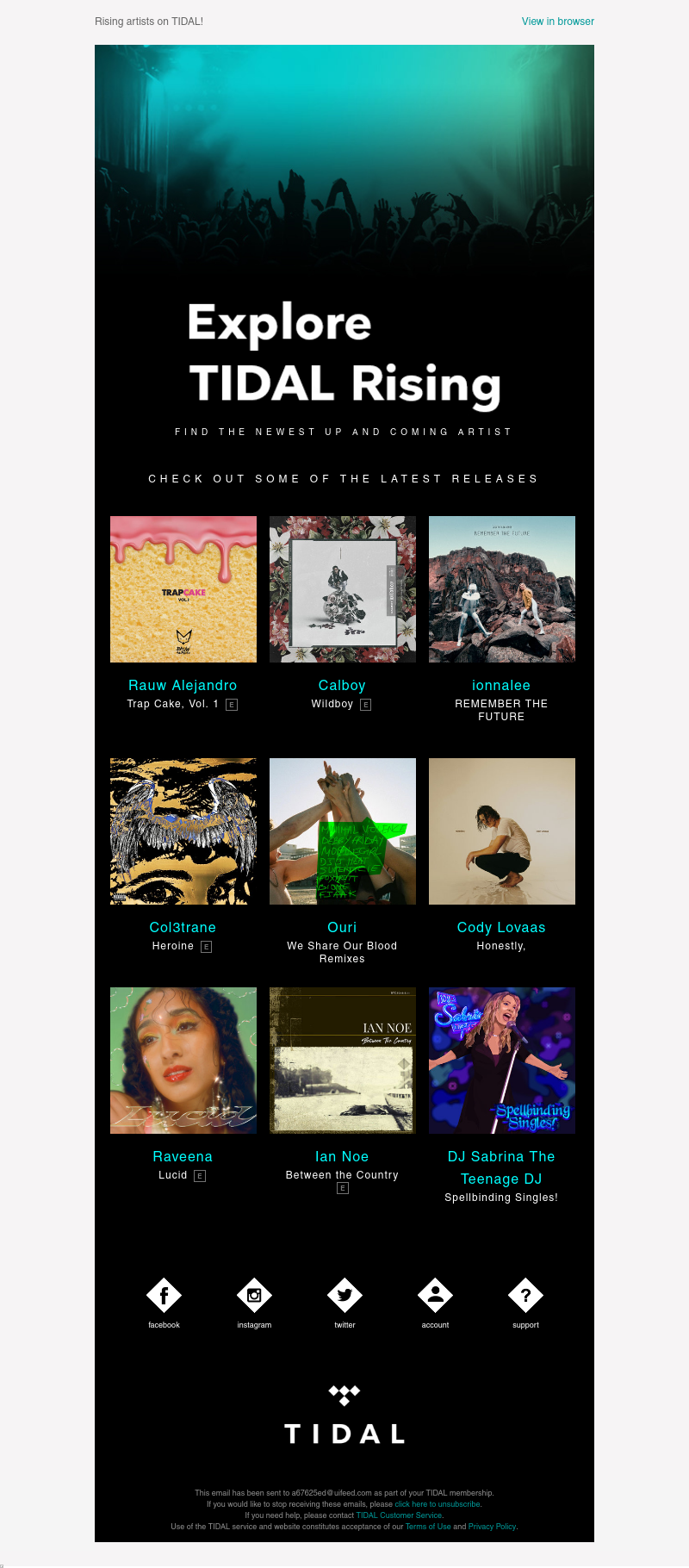
Task: Open the View in browser link
Action: tap(557, 22)
